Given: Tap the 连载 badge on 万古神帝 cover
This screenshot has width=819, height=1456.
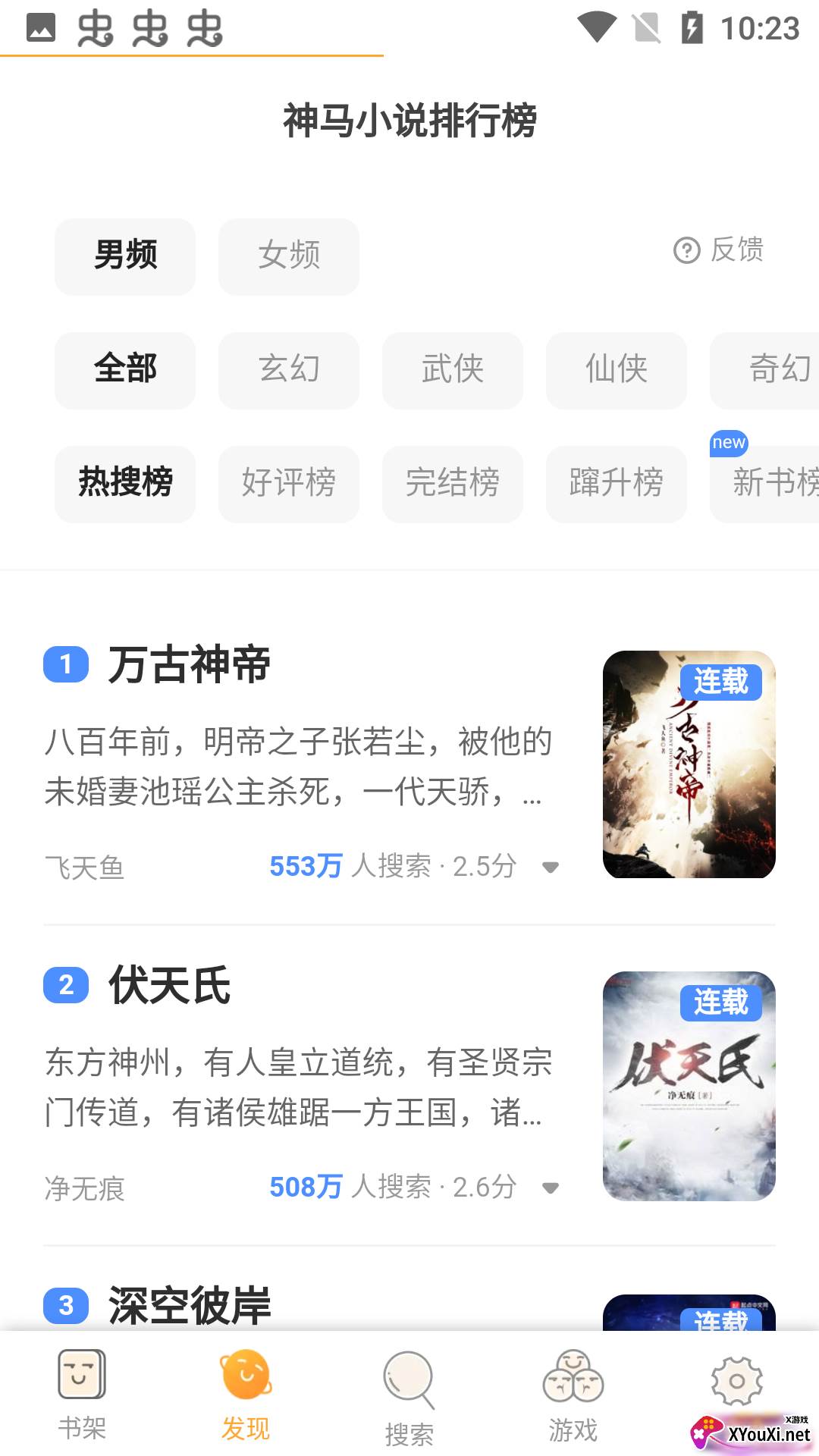Looking at the screenshot, I should (723, 682).
